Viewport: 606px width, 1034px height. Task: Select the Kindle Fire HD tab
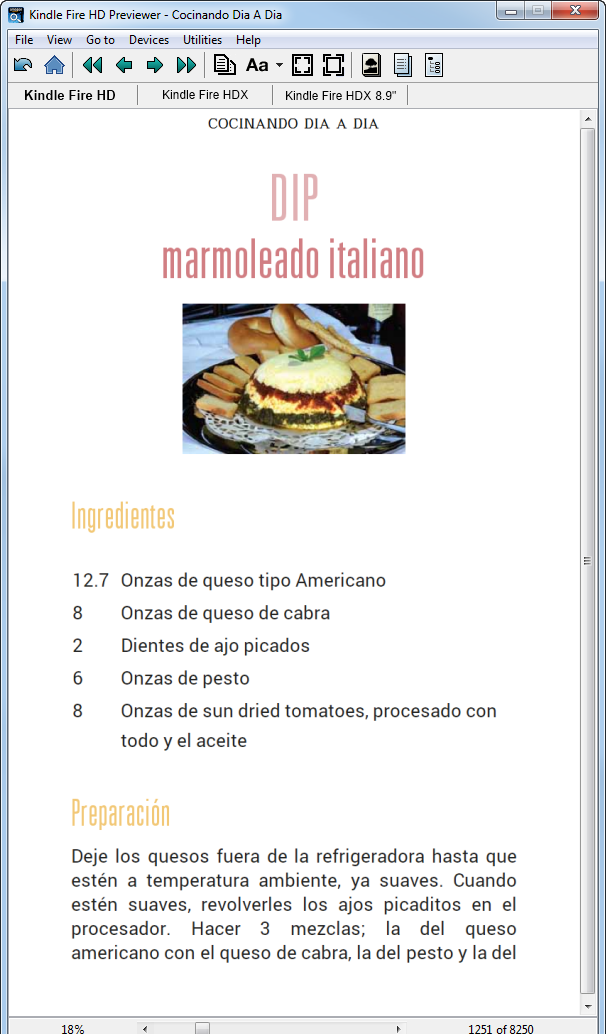tap(70, 95)
